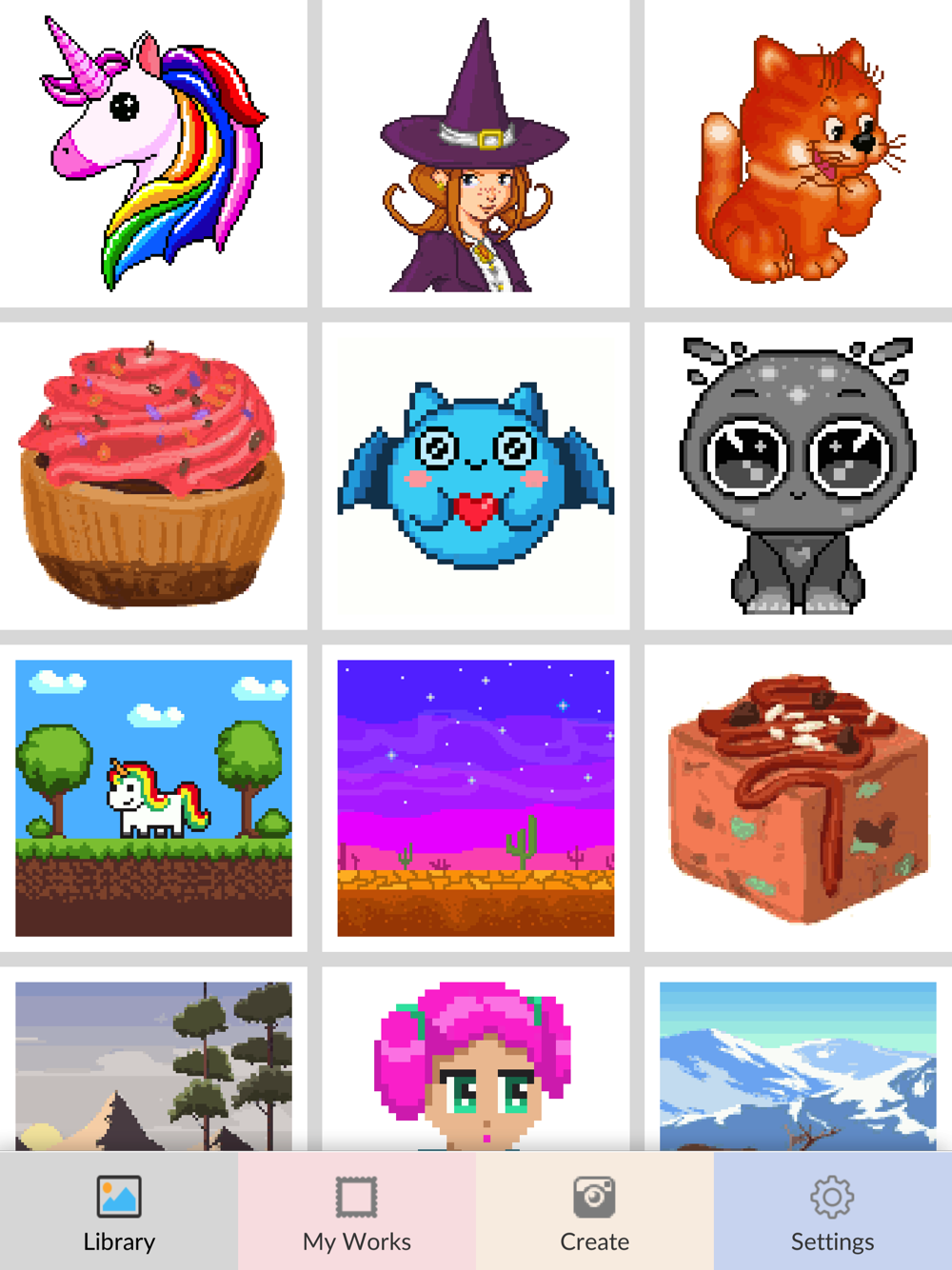Open the blue bat with heart picture

pyautogui.click(x=476, y=476)
